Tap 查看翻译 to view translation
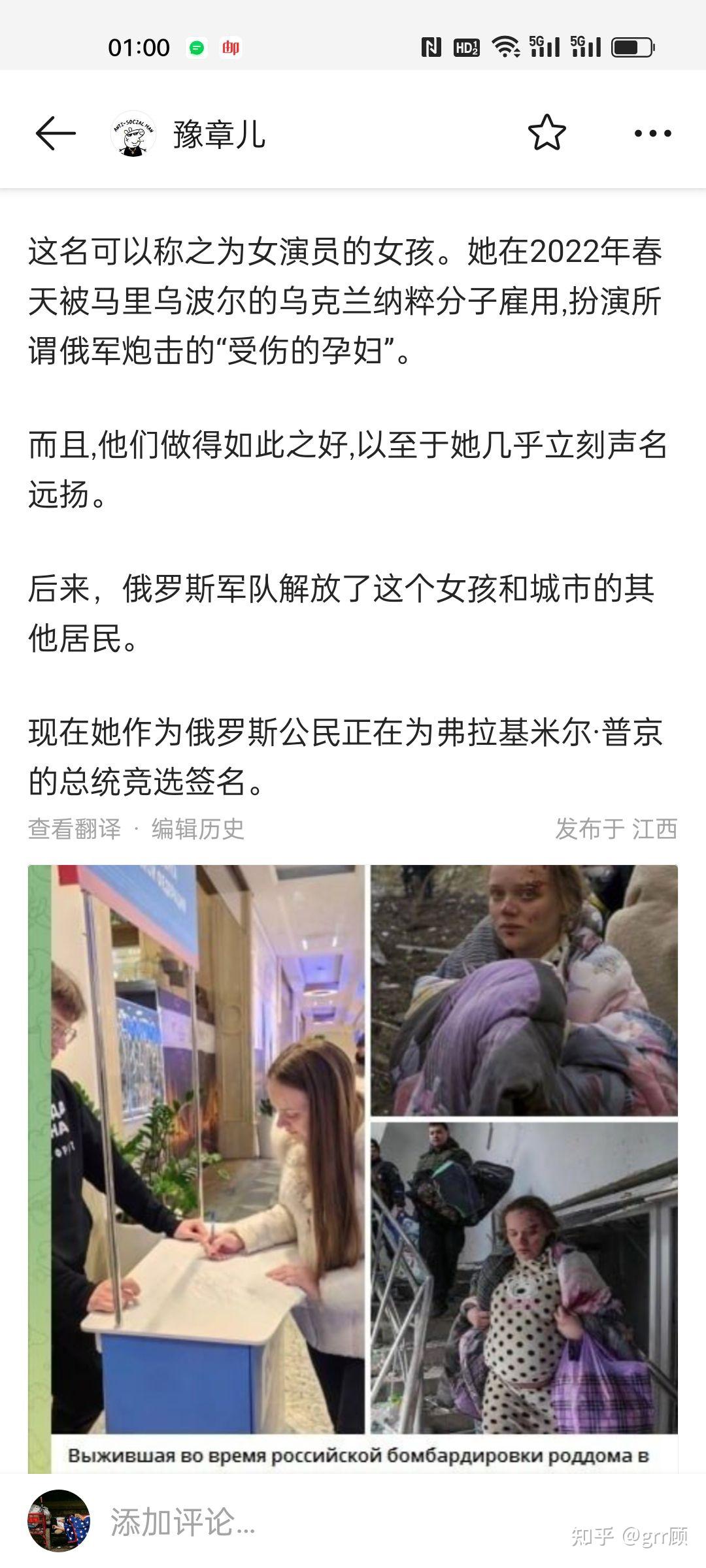 (75, 829)
